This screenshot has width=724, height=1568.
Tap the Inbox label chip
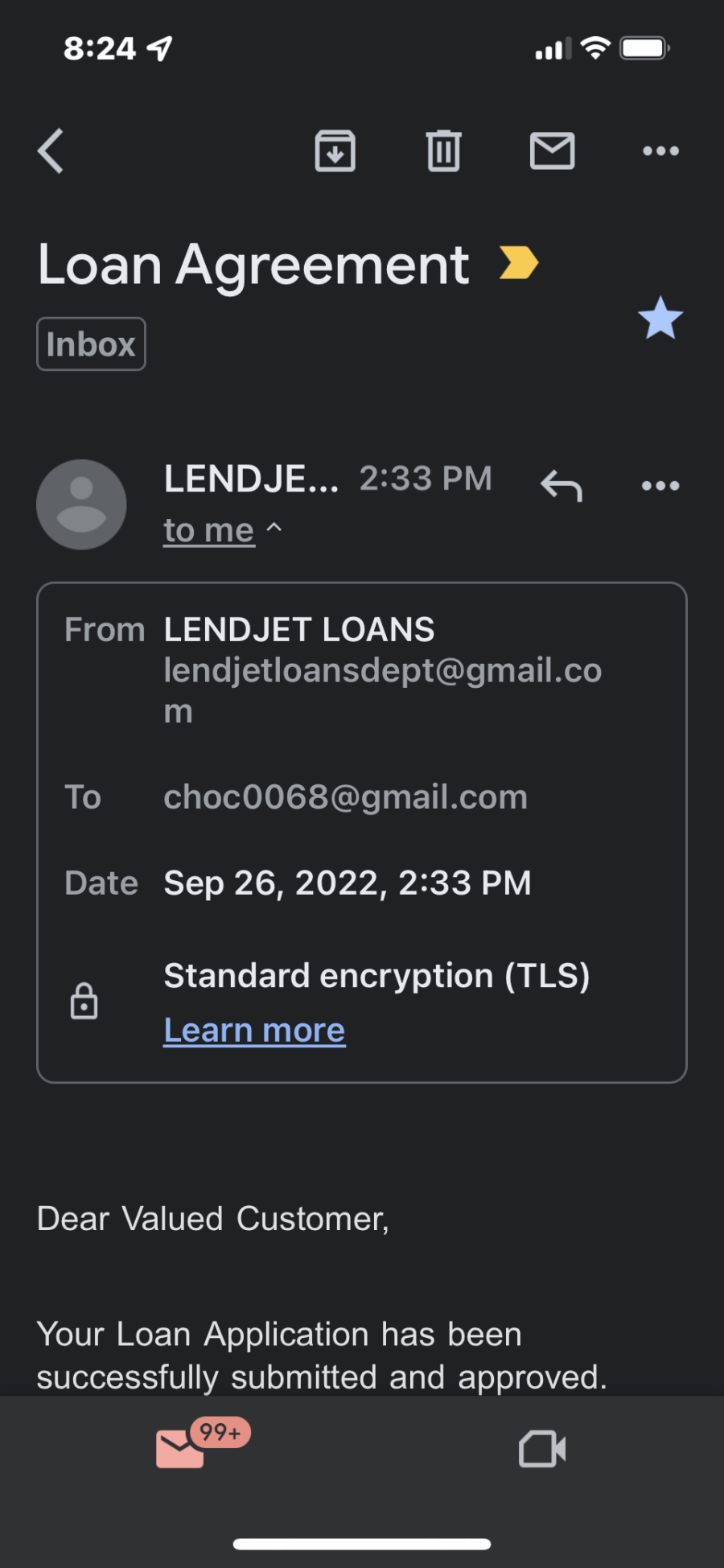pyautogui.click(x=91, y=344)
